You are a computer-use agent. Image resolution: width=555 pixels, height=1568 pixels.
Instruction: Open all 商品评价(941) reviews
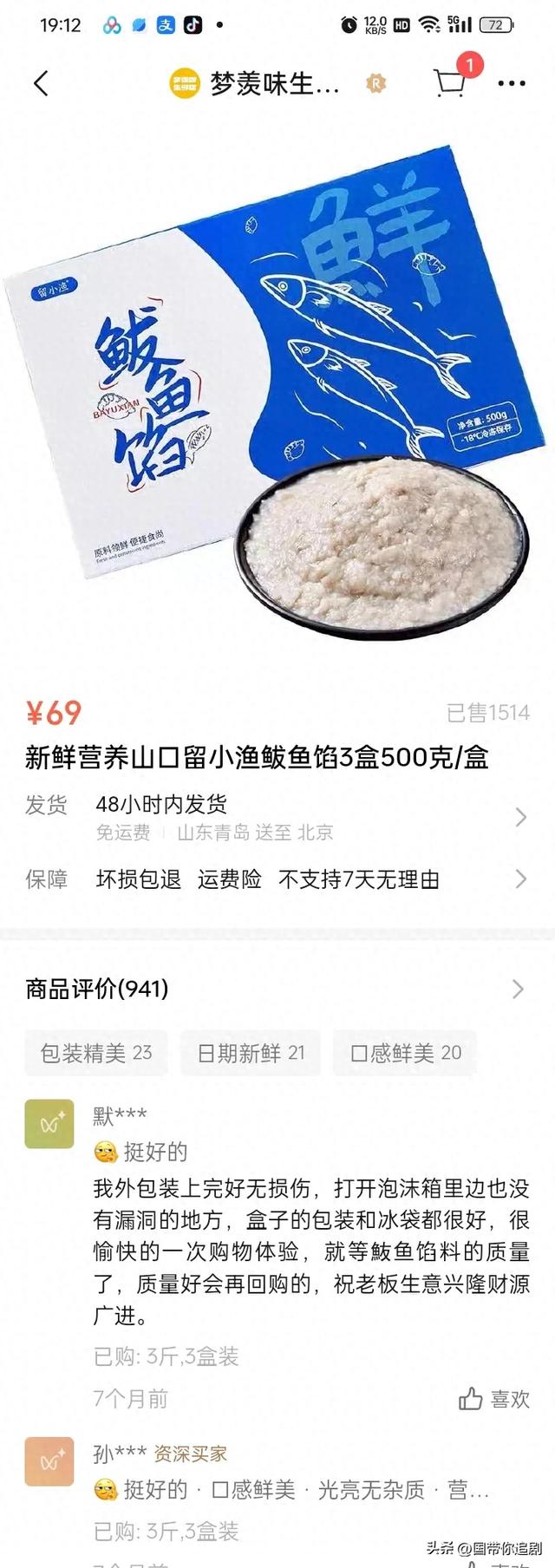point(277,989)
